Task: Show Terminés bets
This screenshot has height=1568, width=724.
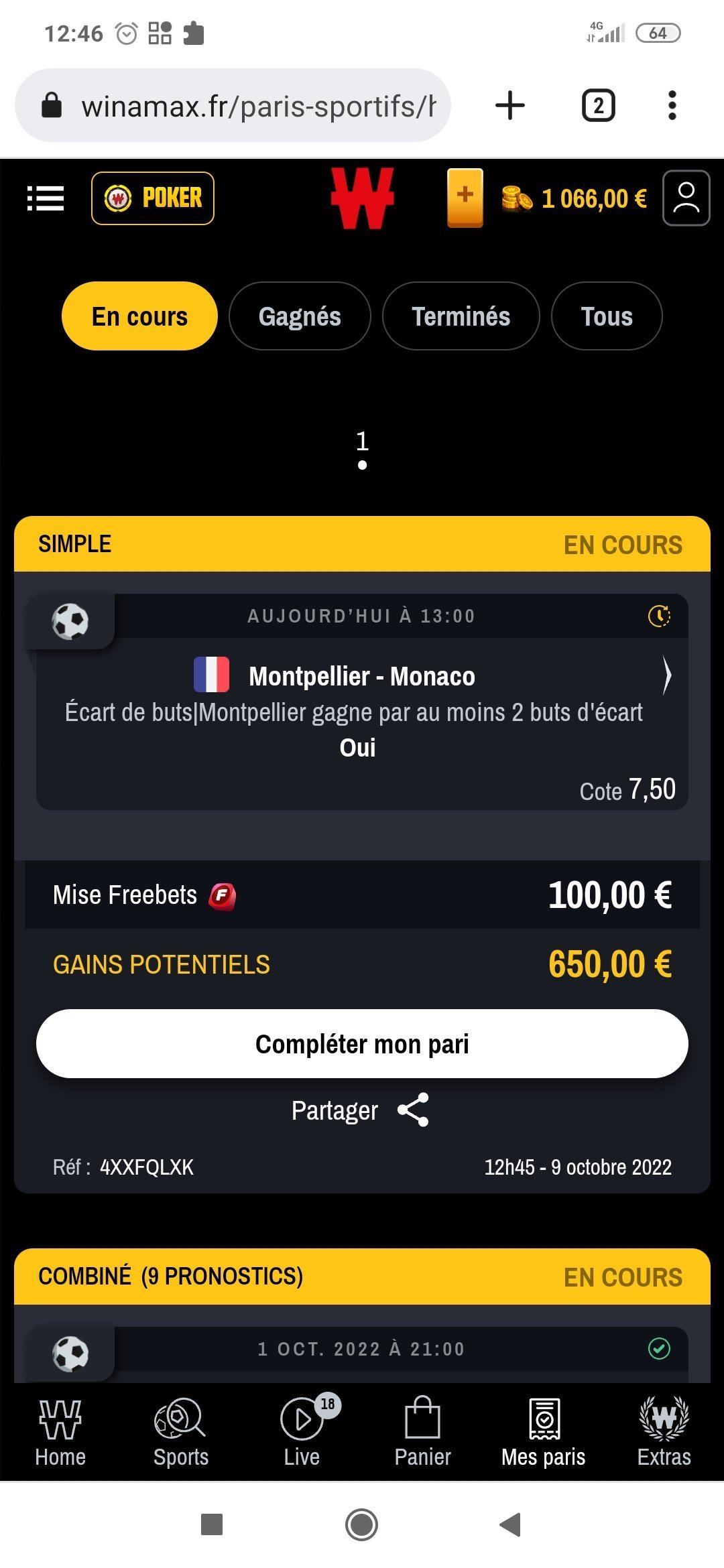Action: [461, 316]
